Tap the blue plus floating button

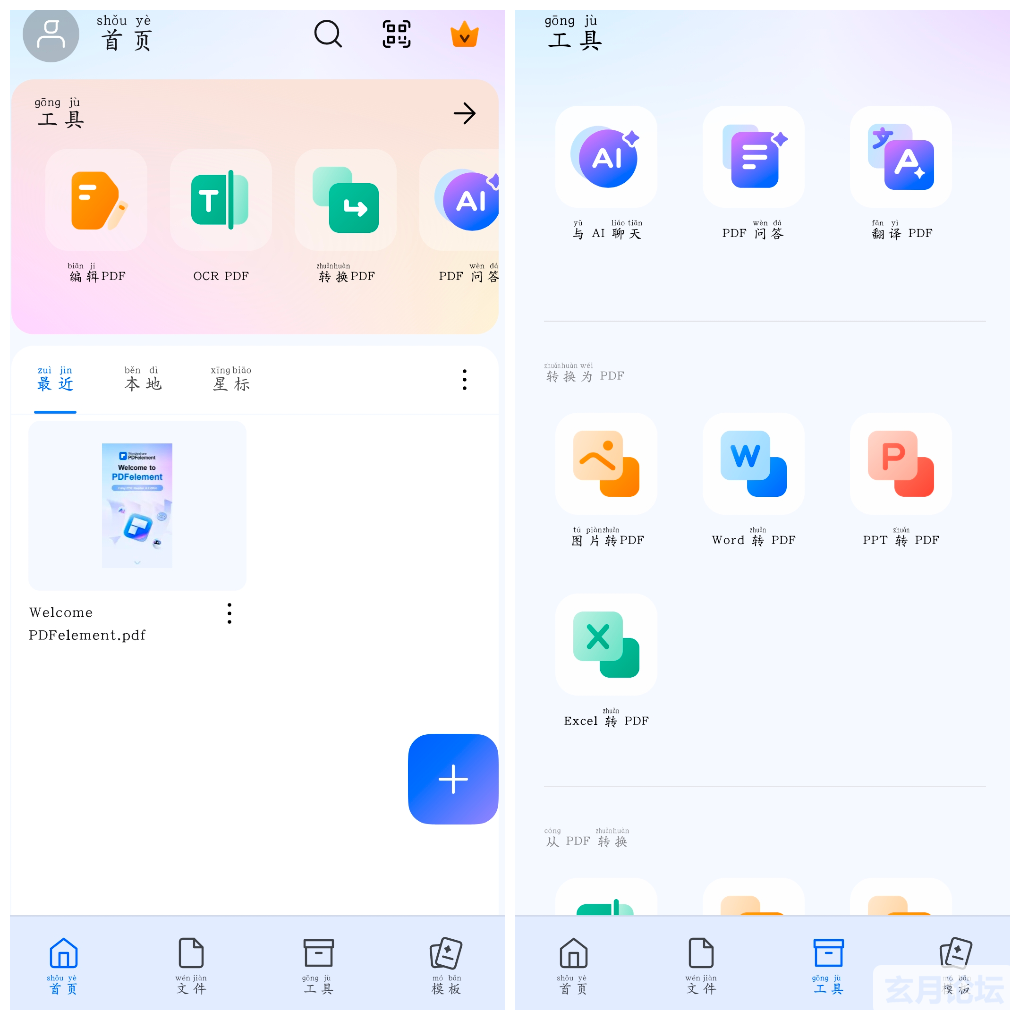453,779
